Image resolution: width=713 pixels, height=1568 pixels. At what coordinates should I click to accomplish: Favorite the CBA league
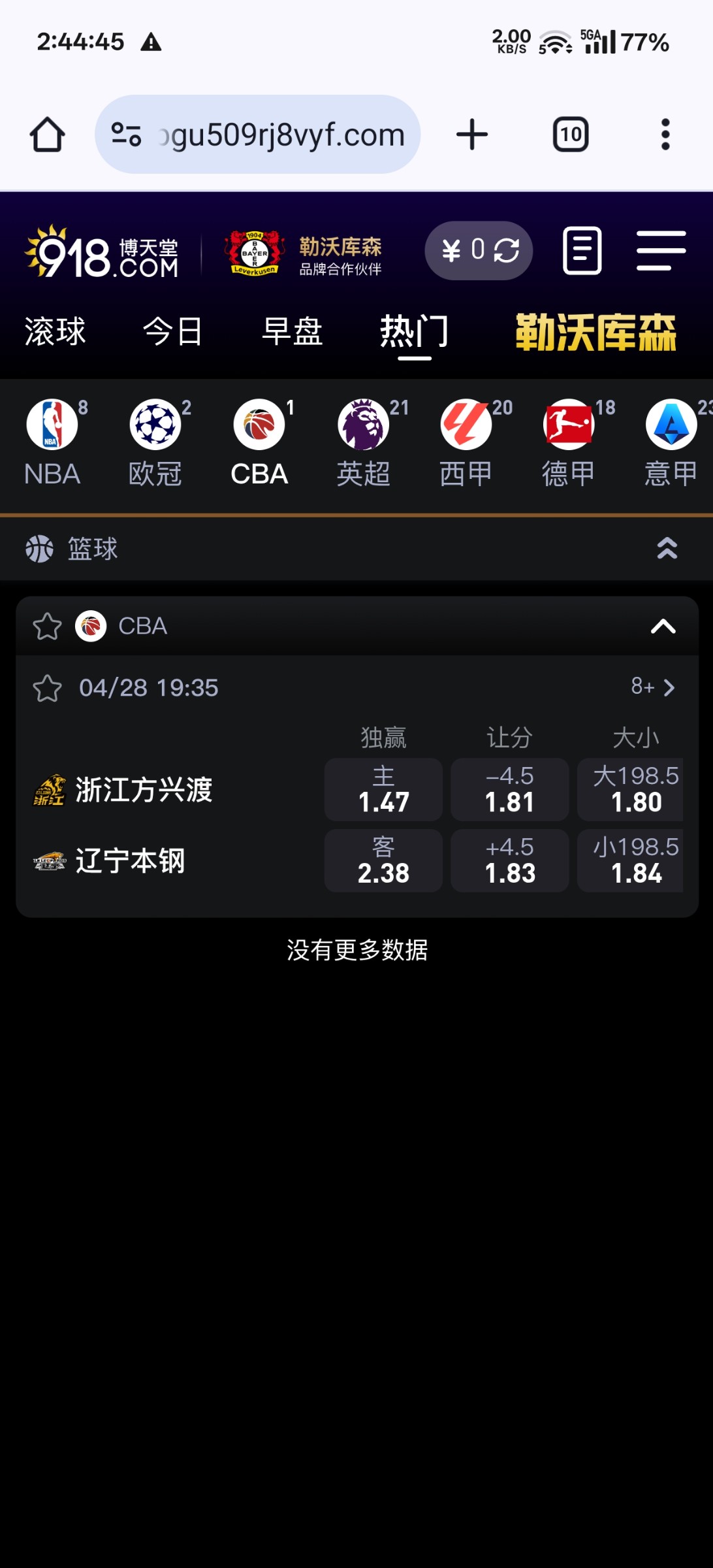click(47, 626)
